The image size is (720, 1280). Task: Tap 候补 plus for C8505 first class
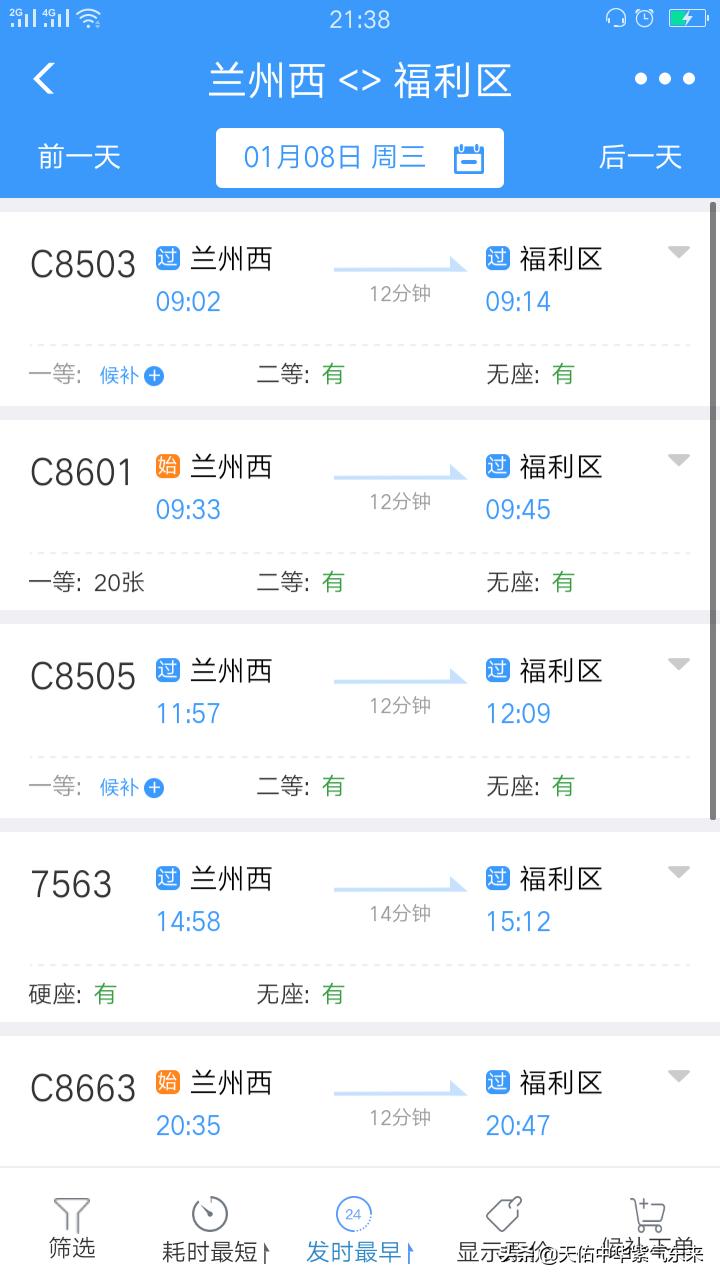pyautogui.click(x=132, y=787)
